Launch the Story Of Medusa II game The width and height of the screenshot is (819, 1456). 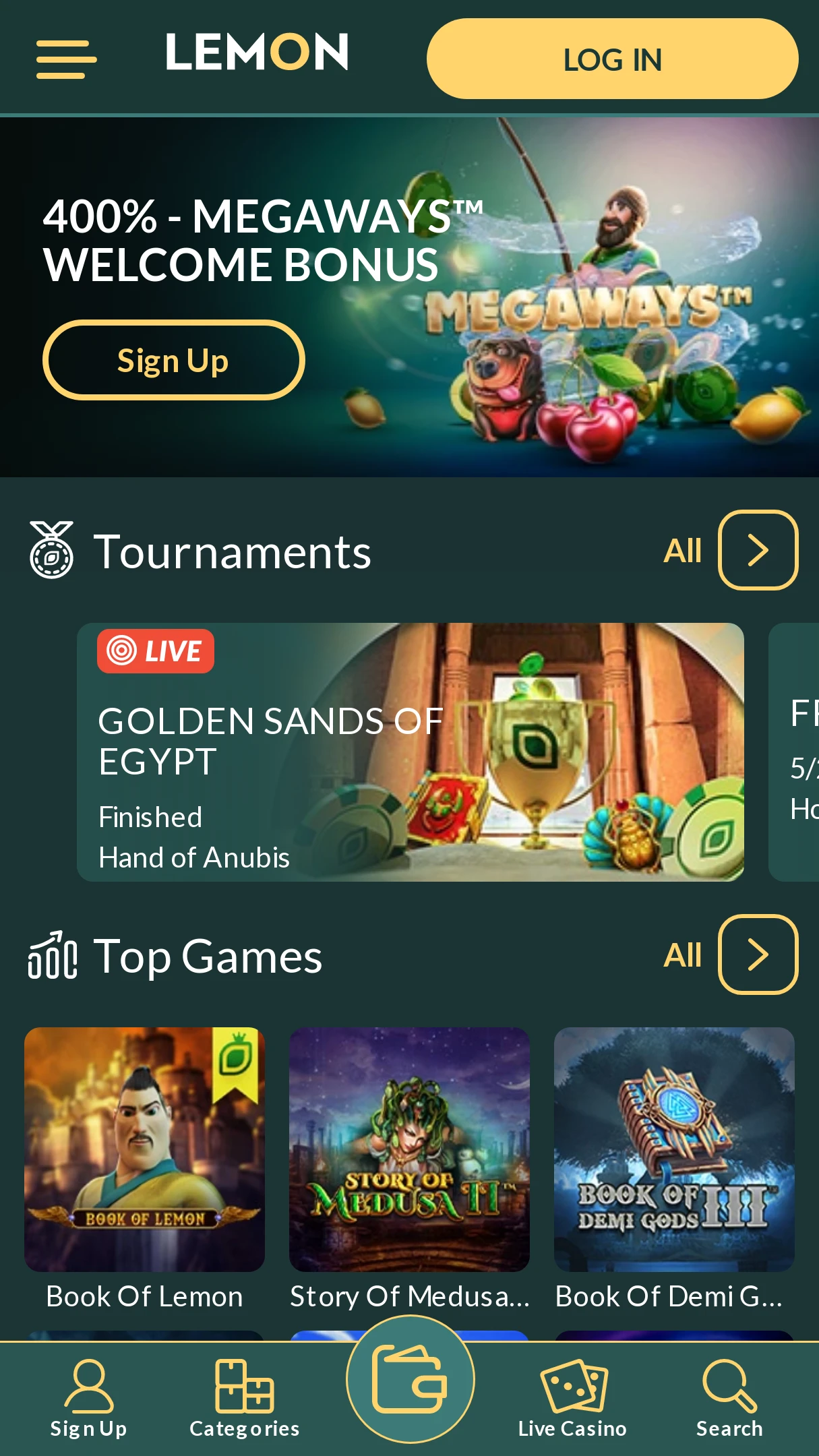tap(409, 1149)
